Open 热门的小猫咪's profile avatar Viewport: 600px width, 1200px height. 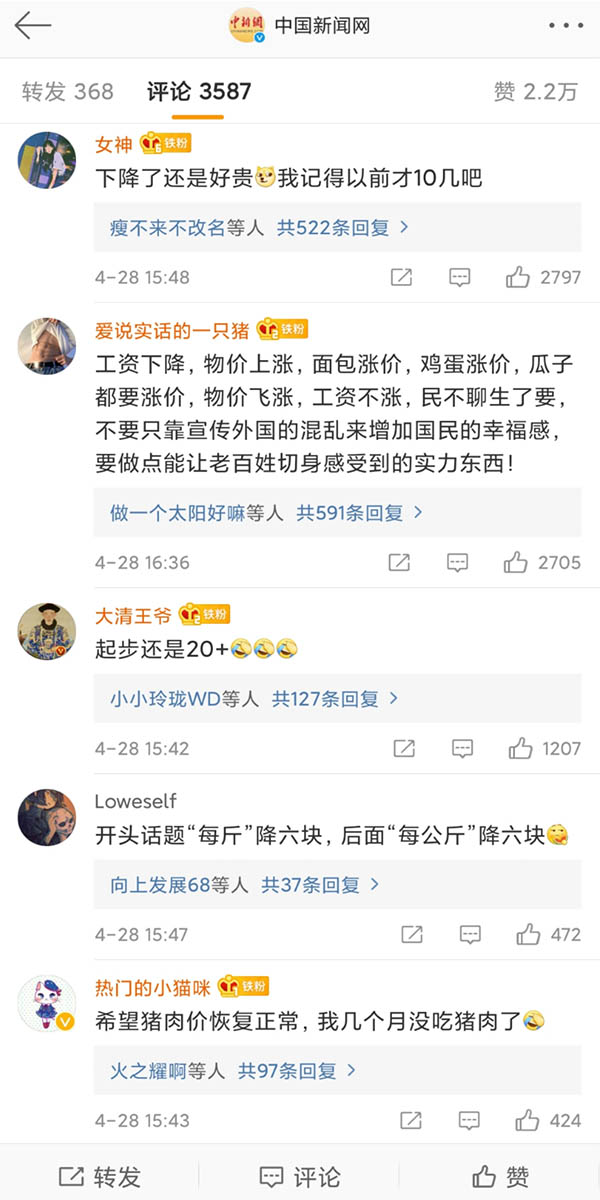(47, 1003)
